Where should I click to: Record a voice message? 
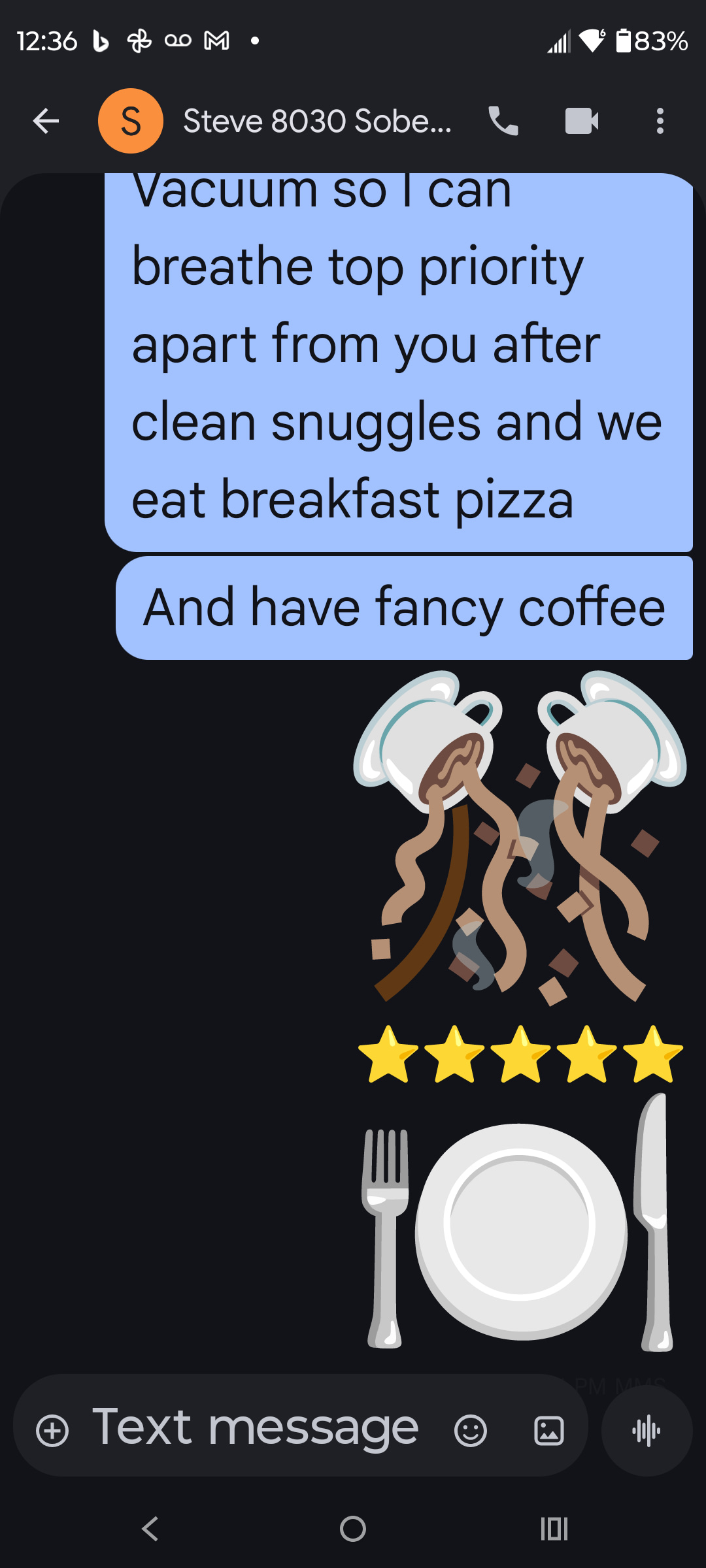coord(647,1431)
